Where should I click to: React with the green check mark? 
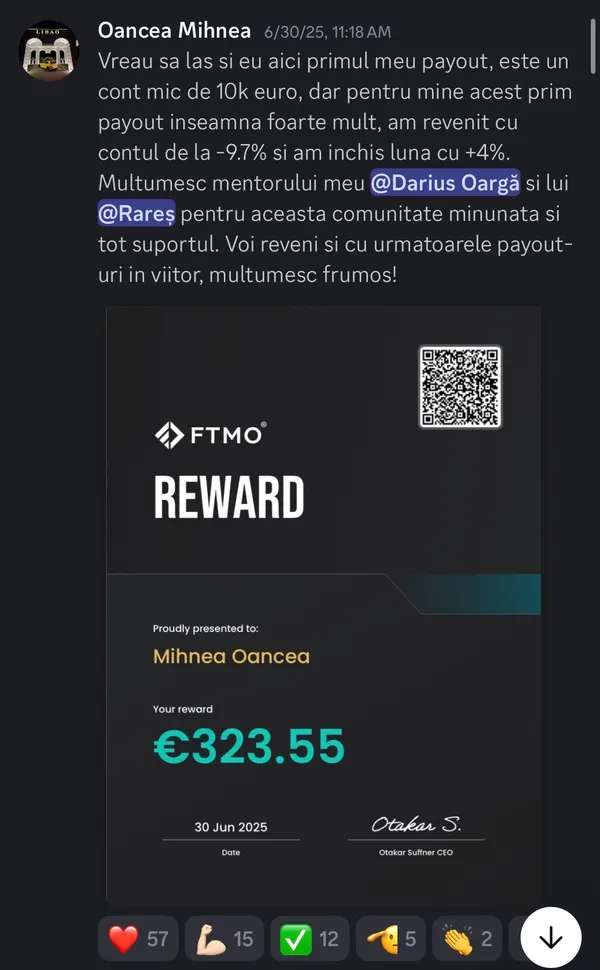click(309, 938)
